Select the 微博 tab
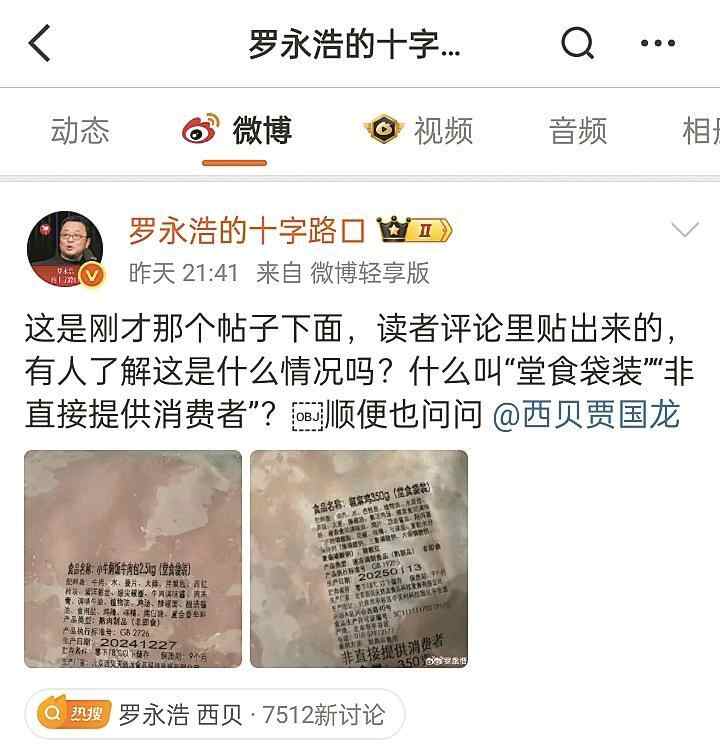 click(x=238, y=131)
